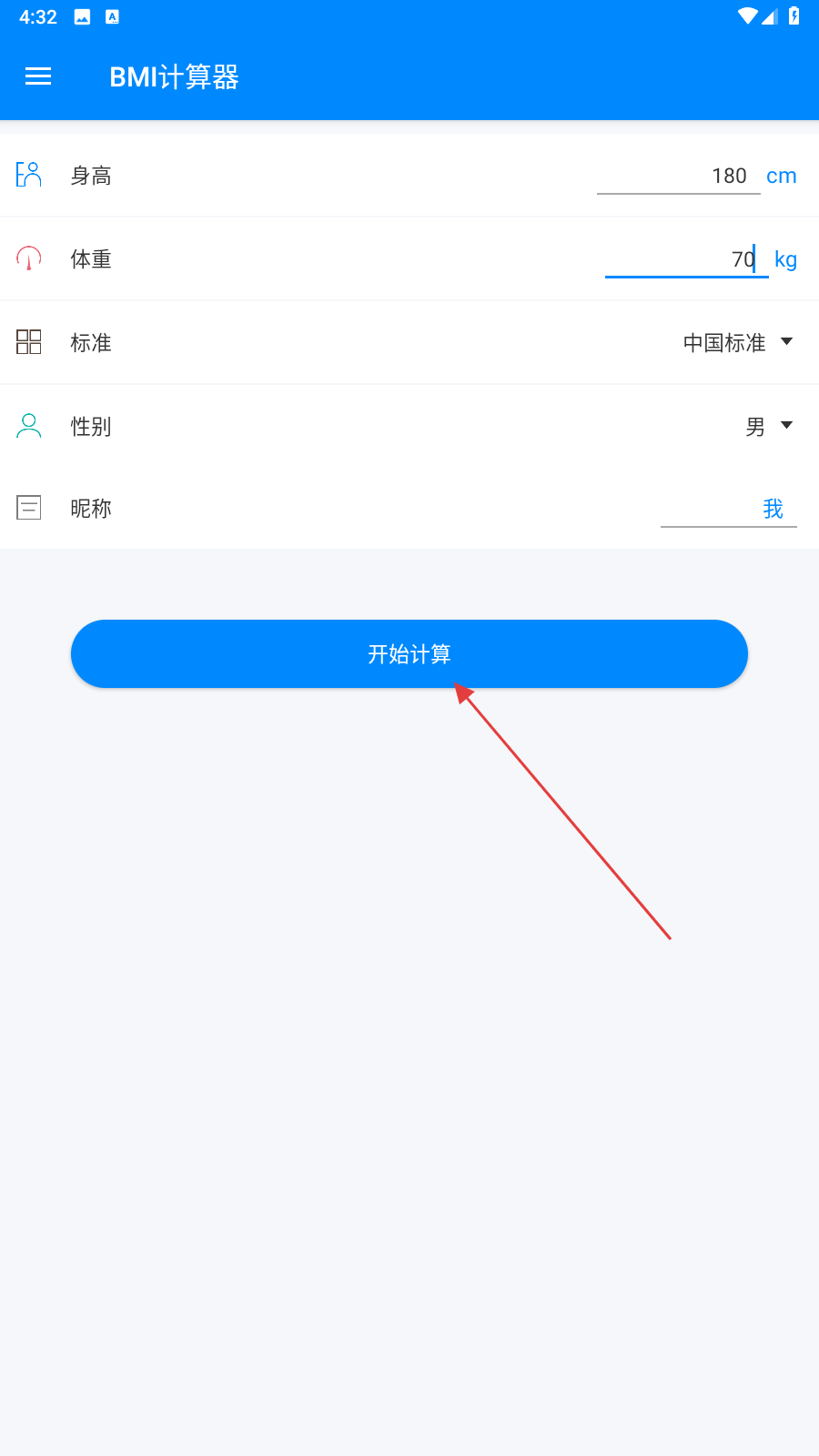Open the hamburger drawer menu

[38, 76]
